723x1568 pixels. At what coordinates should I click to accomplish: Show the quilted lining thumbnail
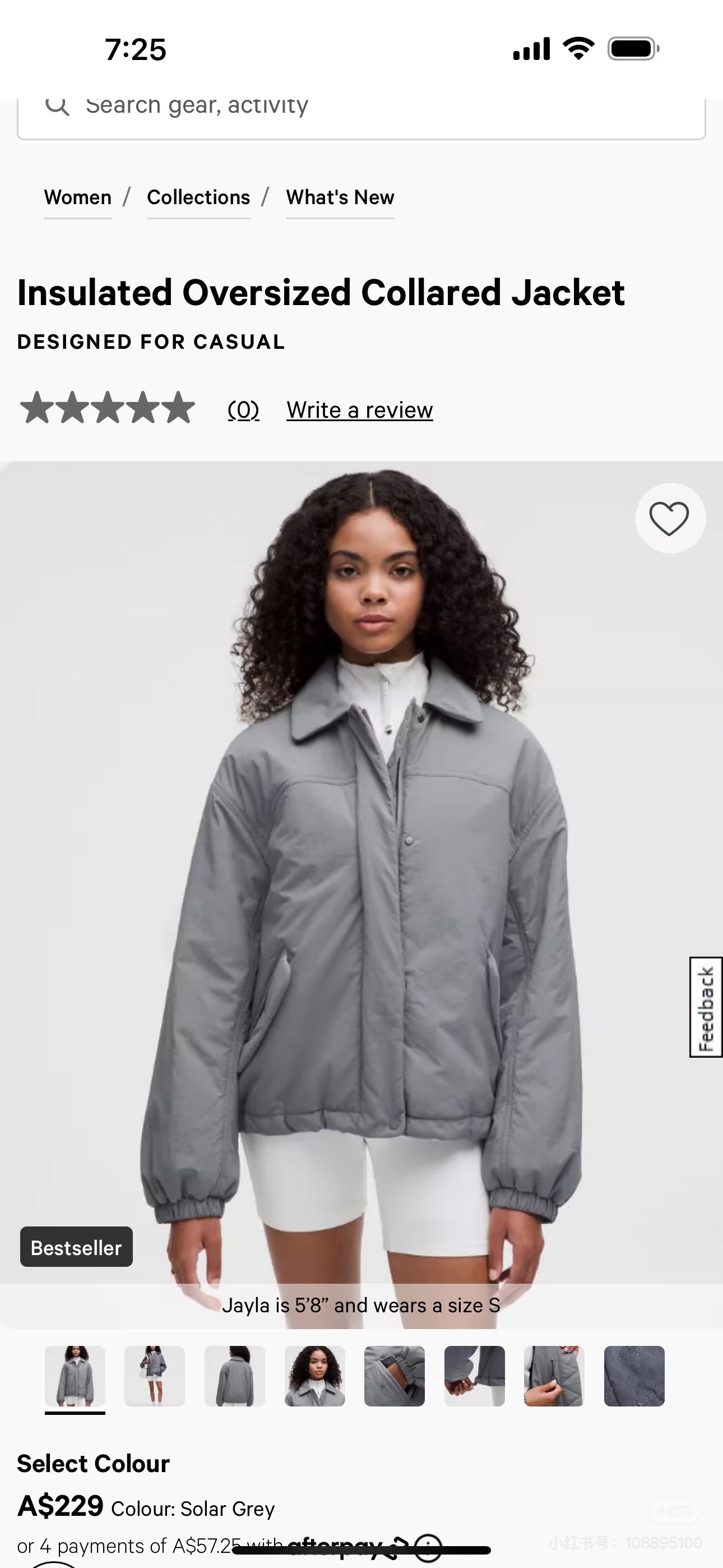(x=554, y=1376)
